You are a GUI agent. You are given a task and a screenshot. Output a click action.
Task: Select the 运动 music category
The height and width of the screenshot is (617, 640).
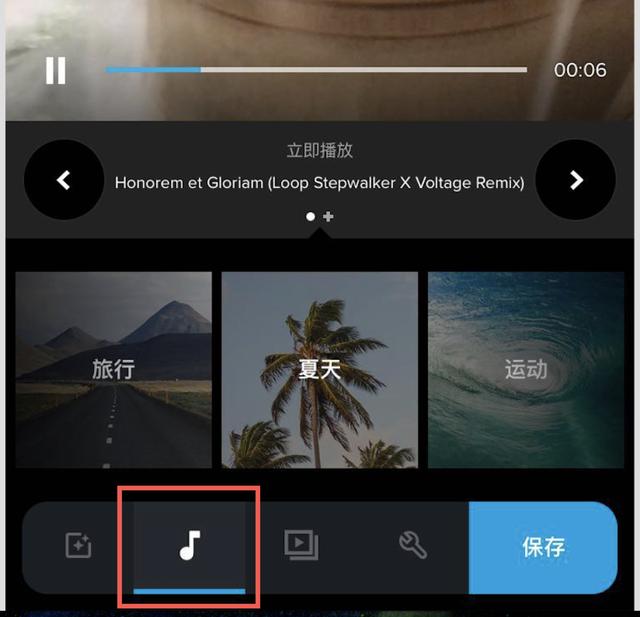point(526,369)
